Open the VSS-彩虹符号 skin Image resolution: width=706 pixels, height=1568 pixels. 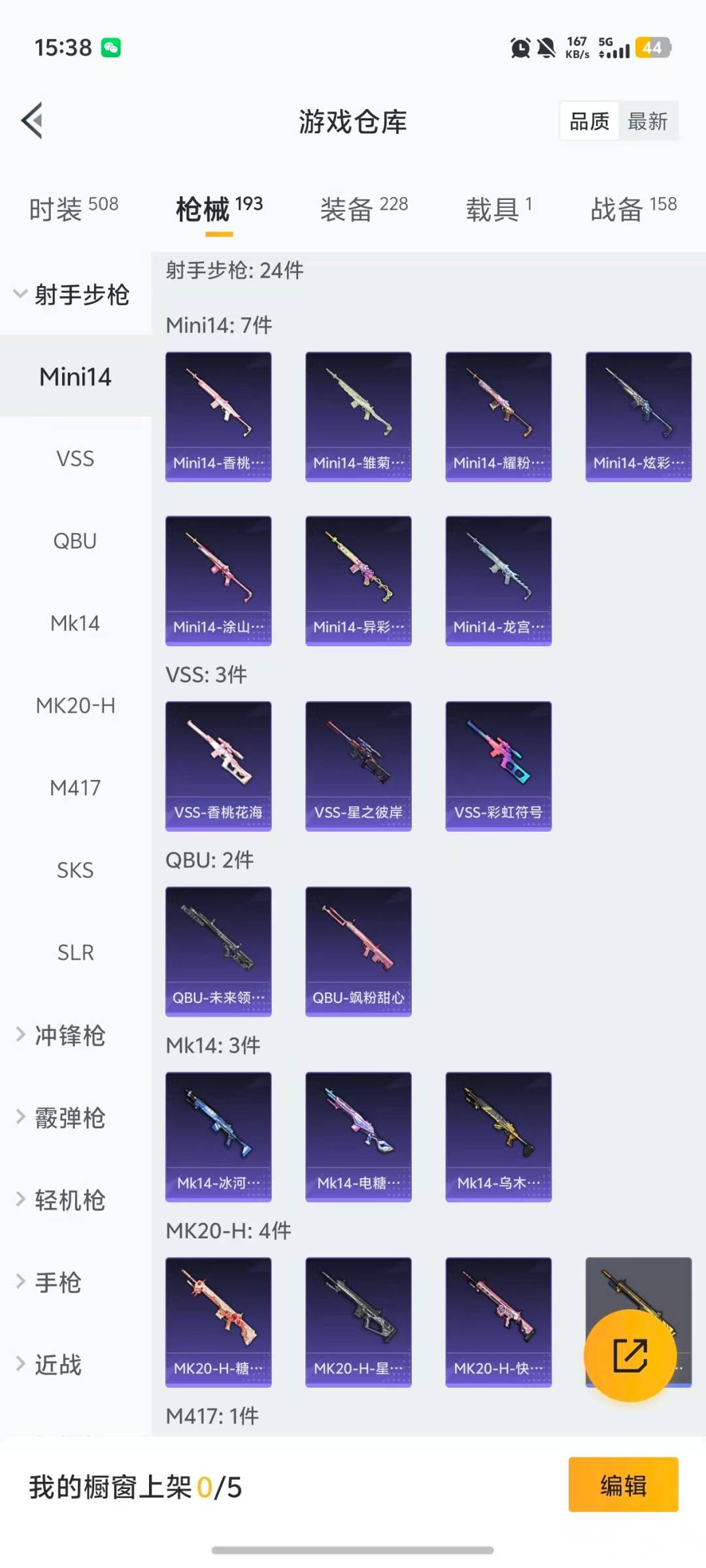coord(498,766)
